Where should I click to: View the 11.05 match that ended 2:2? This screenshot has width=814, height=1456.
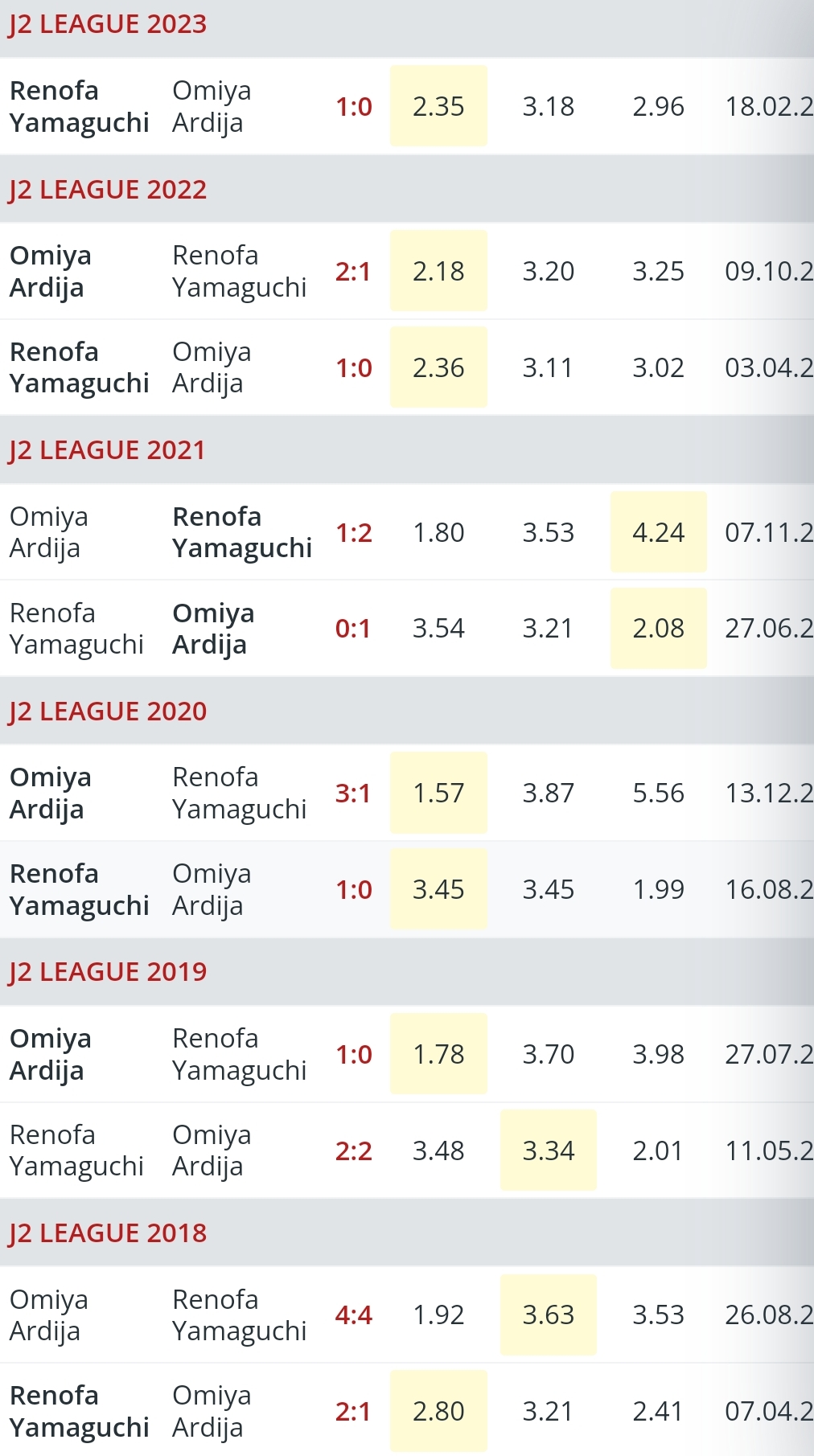pos(407,1150)
